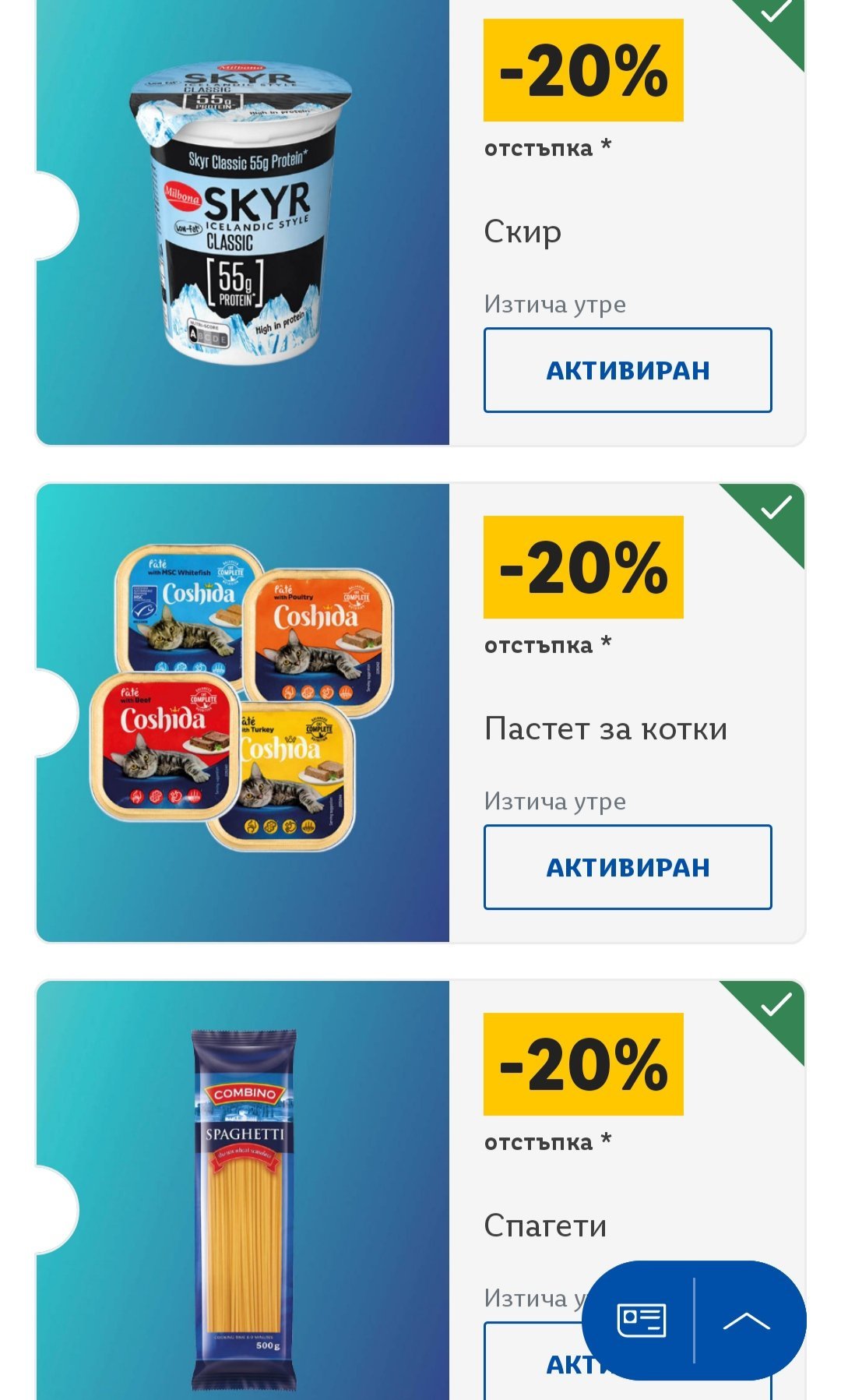The width and height of the screenshot is (841, 1400).
Task: Jump back to top with up arrow
Action: (746, 1320)
